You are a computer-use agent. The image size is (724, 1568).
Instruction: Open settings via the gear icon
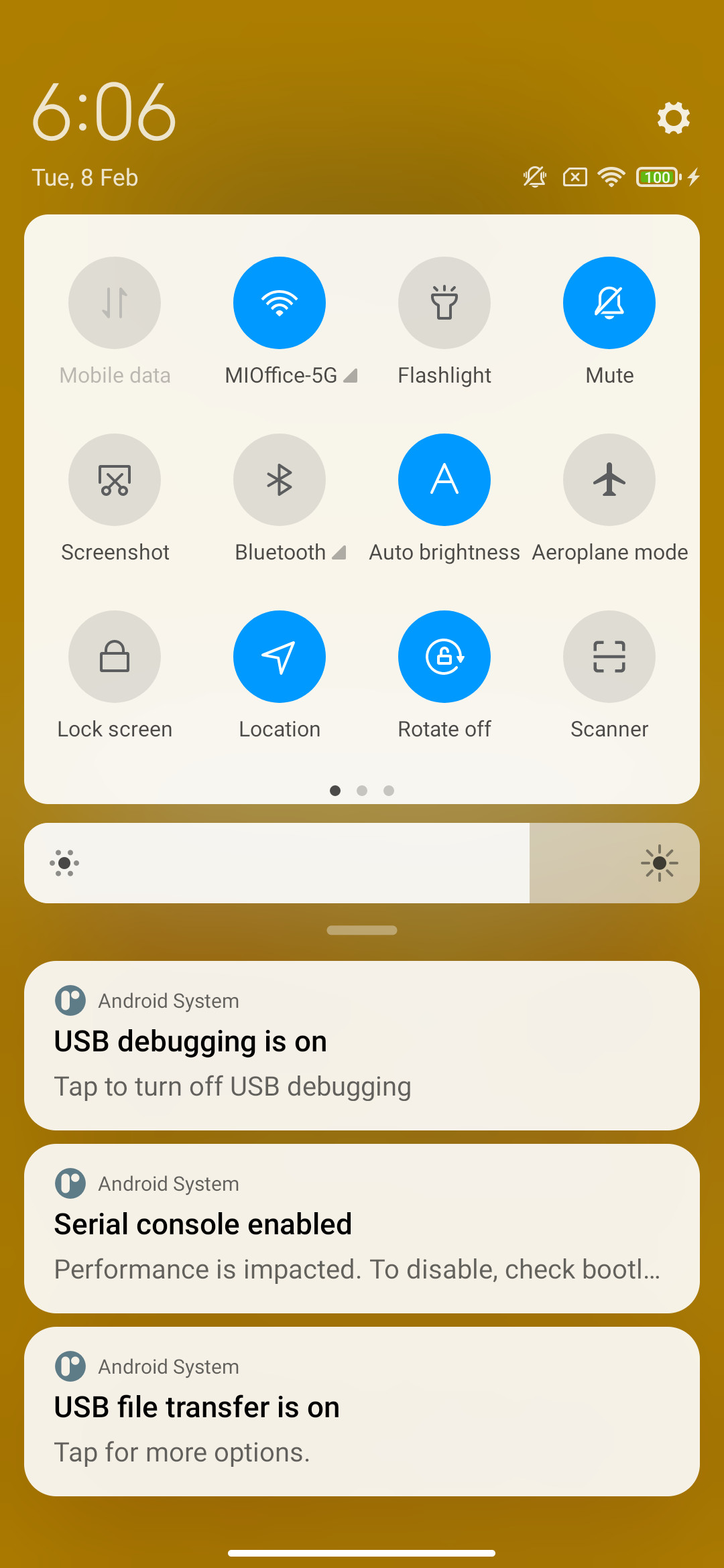673,118
